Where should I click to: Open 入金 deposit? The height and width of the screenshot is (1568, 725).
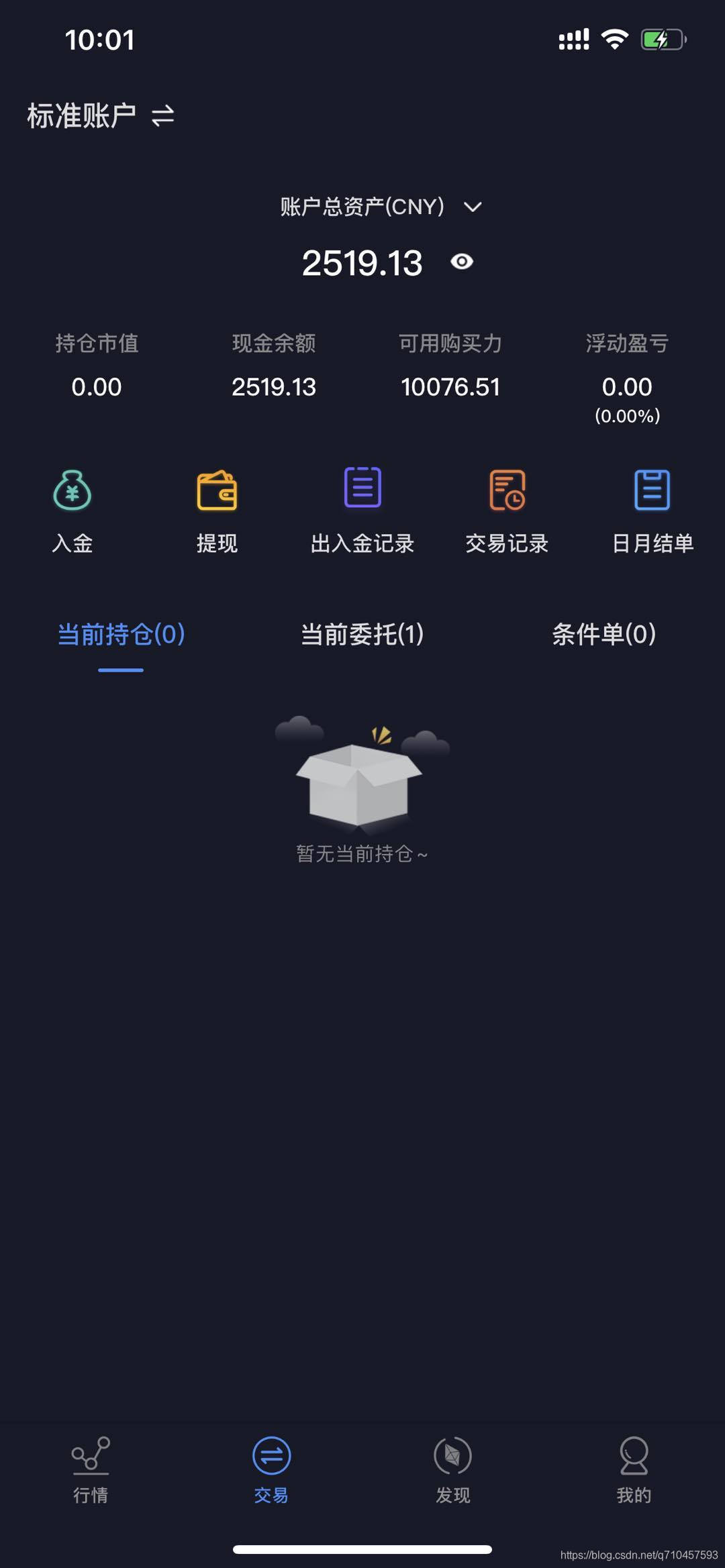[72, 510]
